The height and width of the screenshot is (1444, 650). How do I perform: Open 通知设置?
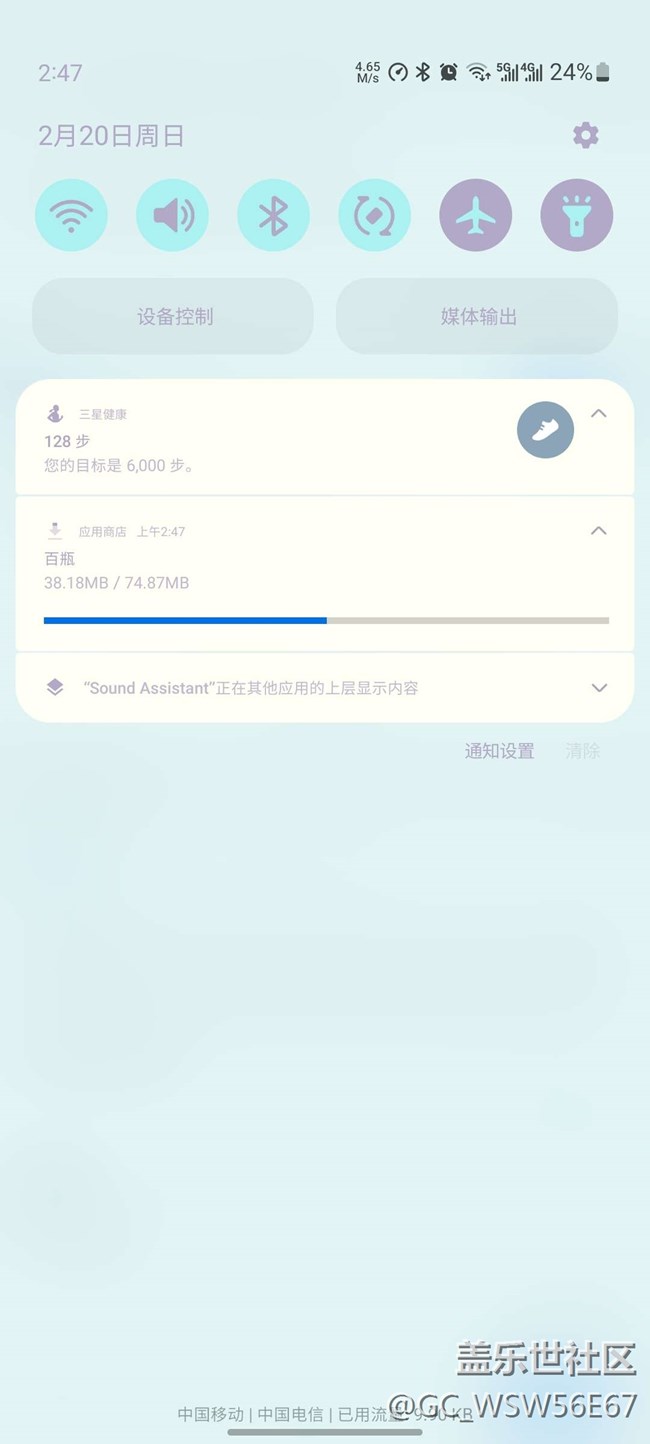click(499, 751)
